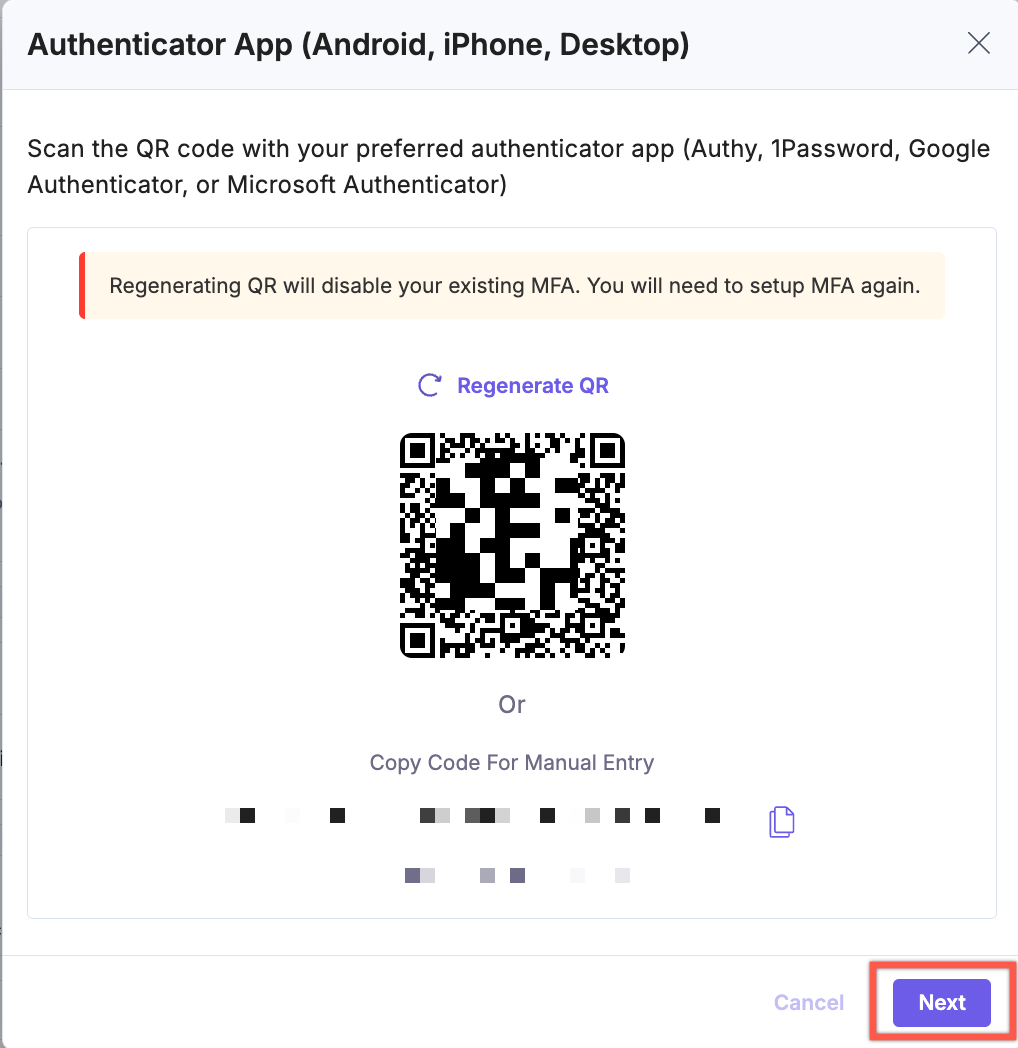
Task: Regenerate the QR code
Action: pos(513,386)
